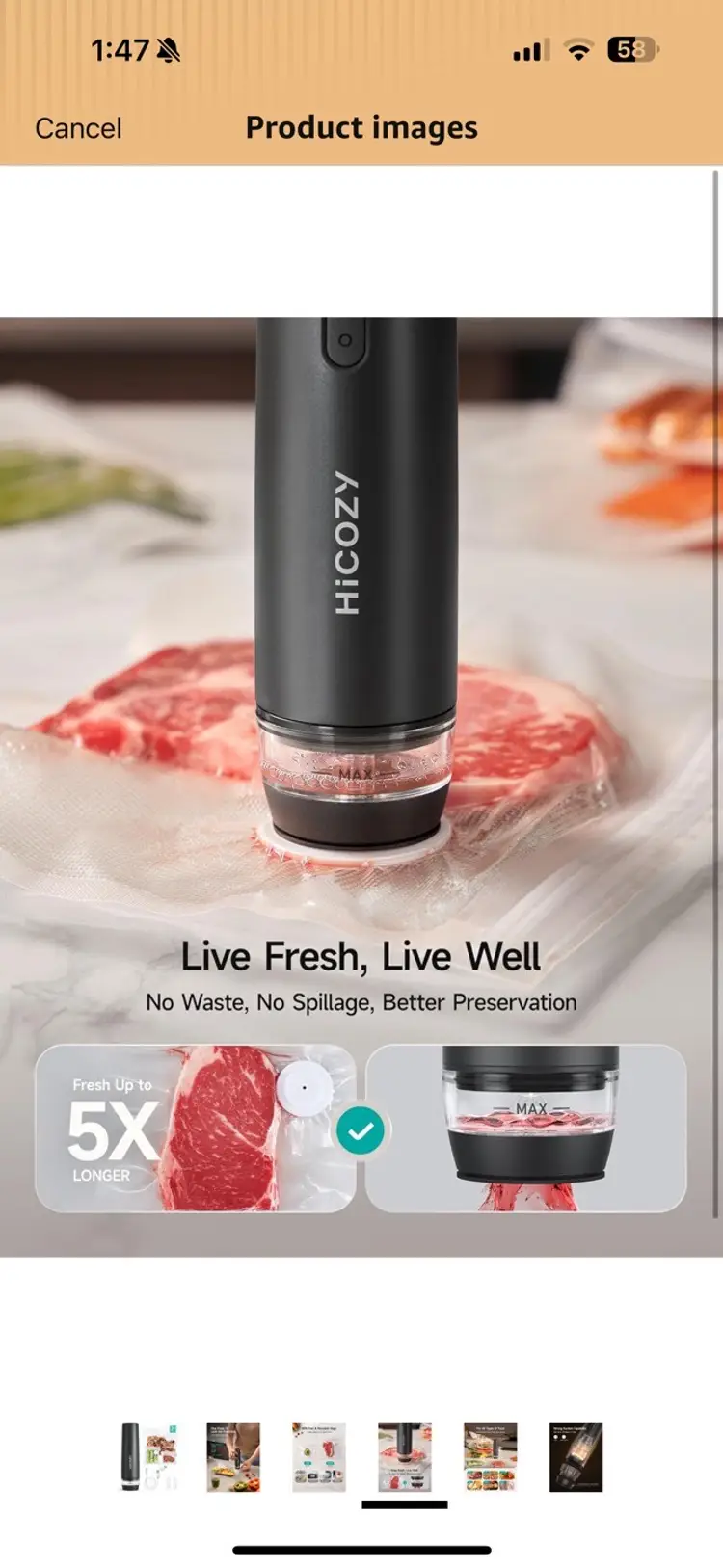Select thumbnail showing person using sealer in kitchen
Viewport: 723px width, 1568px height.
[233, 1456]
